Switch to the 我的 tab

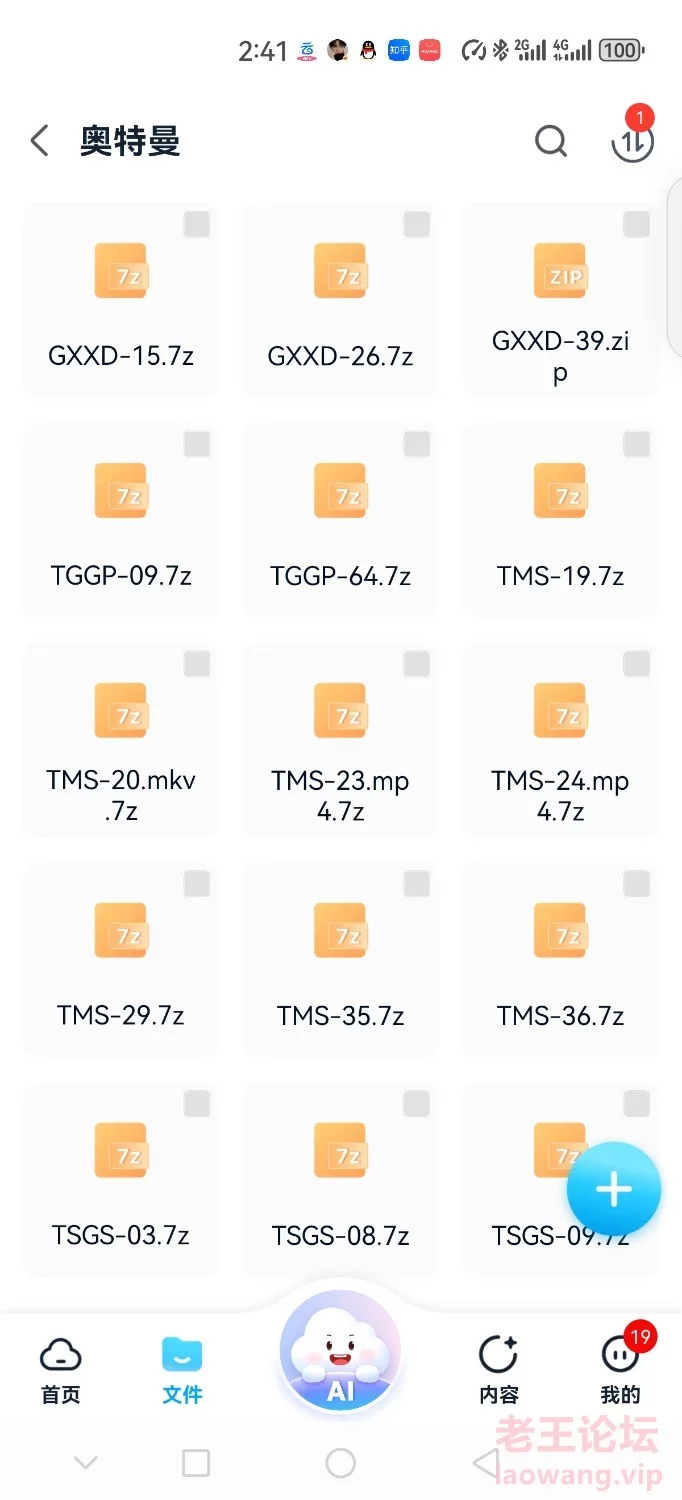620,1370
